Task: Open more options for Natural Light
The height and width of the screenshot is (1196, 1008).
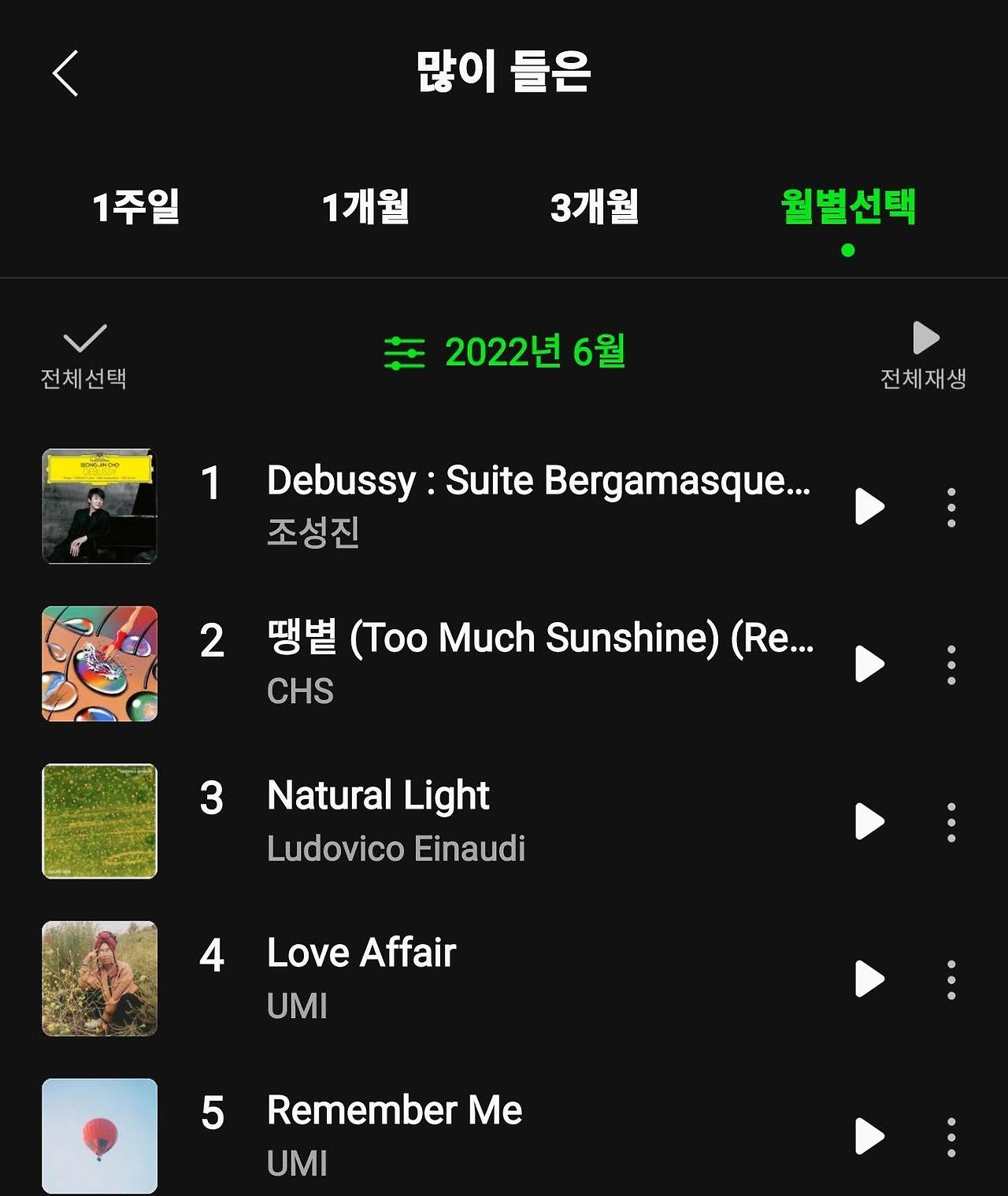Action: [x=951, y=822]
